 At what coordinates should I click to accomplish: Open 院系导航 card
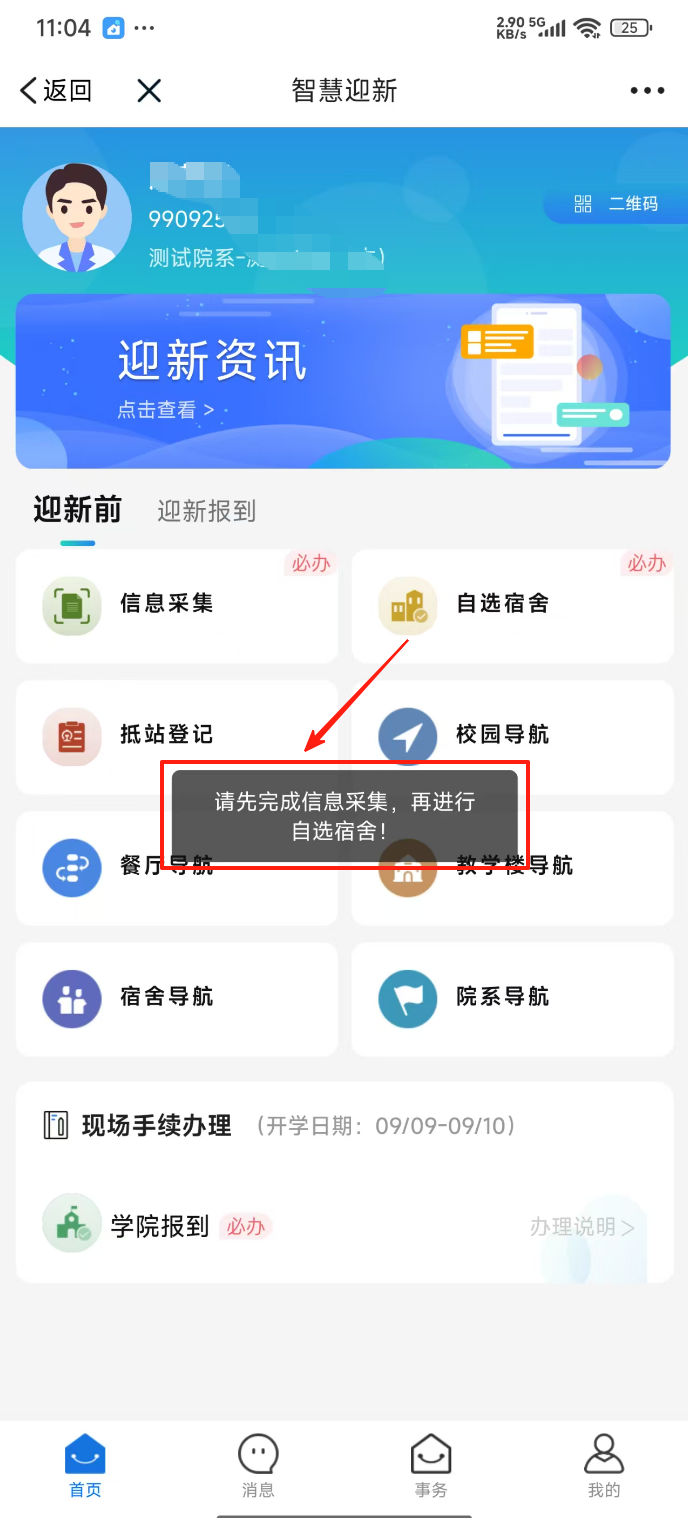(x=512, y=998)
